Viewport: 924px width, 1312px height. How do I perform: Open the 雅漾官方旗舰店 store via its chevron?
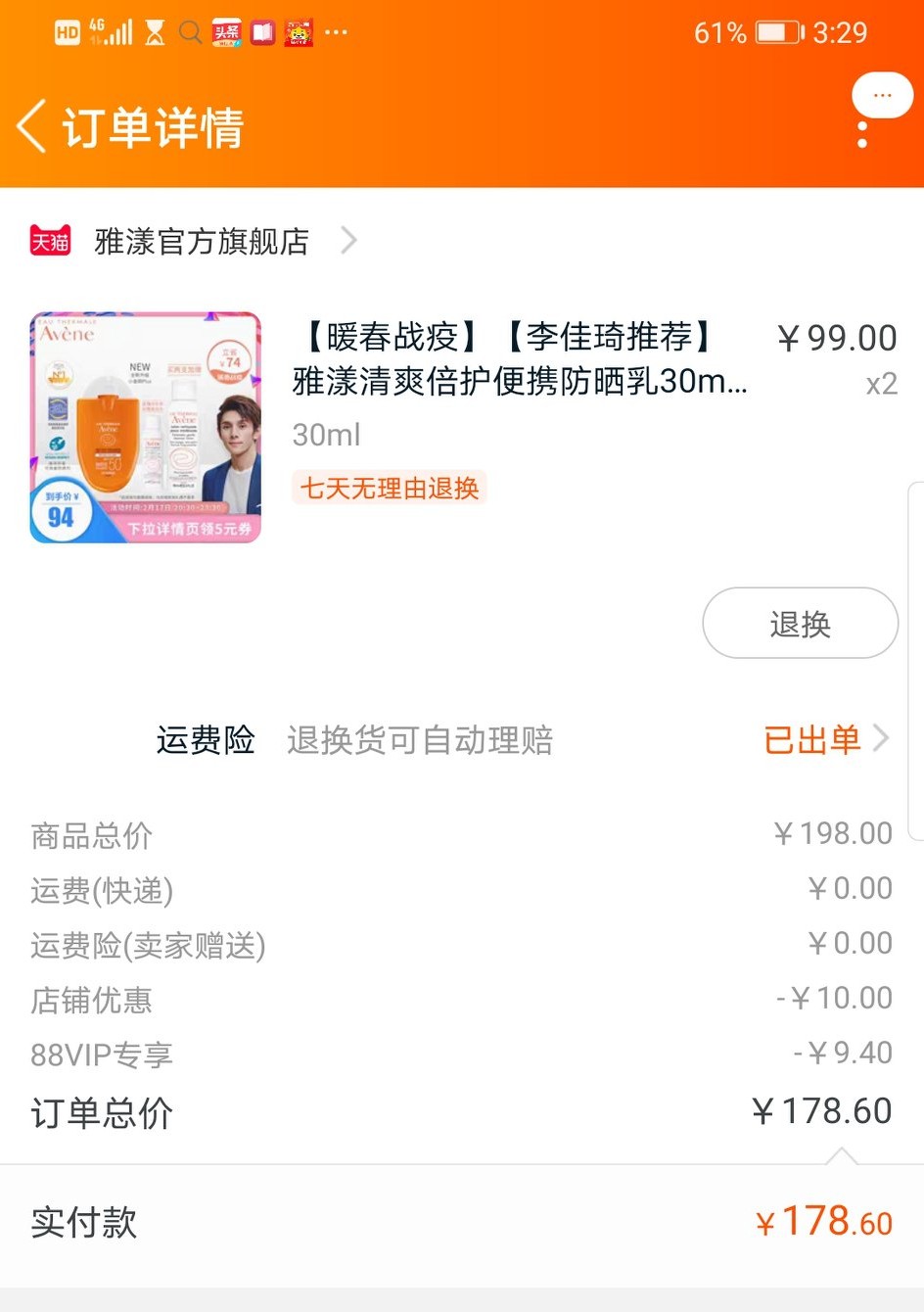349,240
